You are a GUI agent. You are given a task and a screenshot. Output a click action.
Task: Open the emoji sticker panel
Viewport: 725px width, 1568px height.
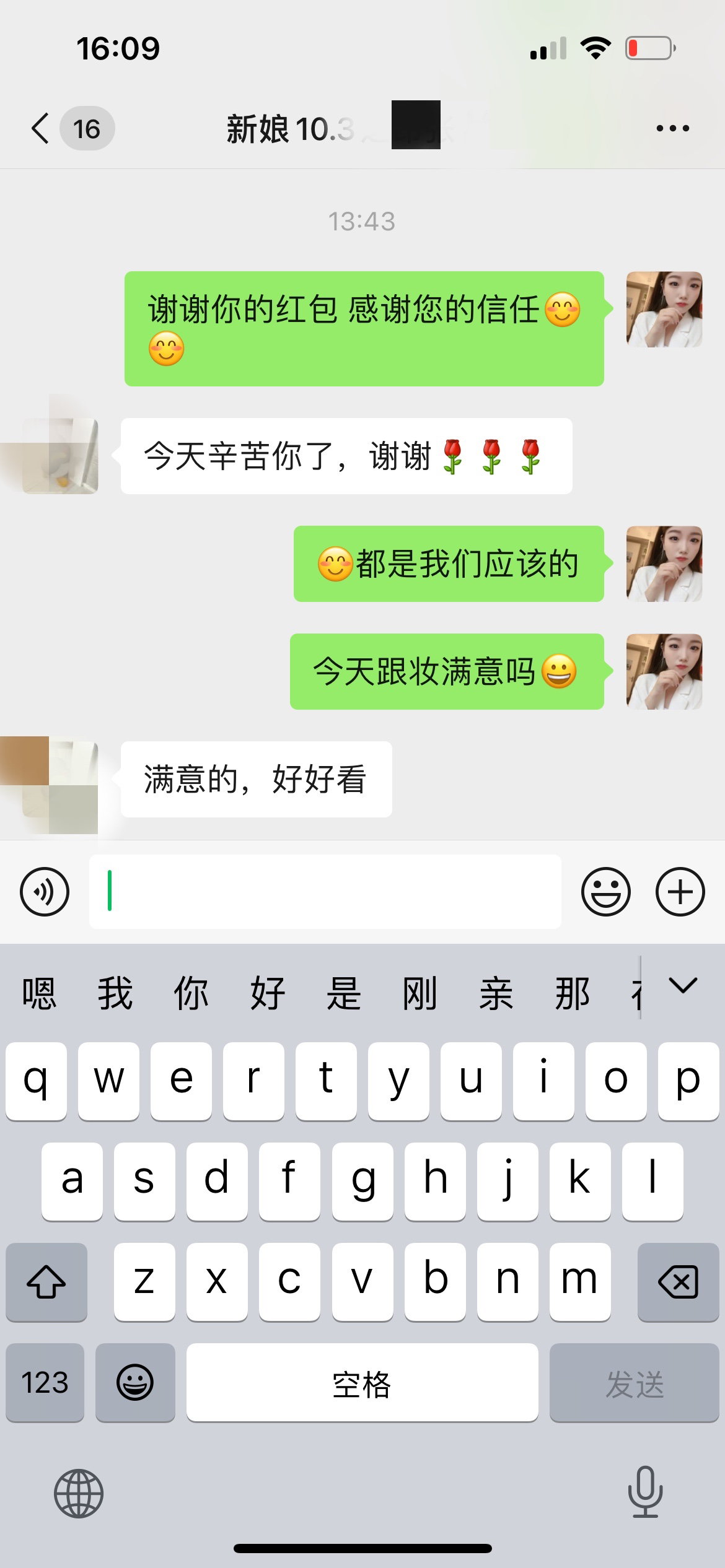pyautogui.click(x=605, y=892)
